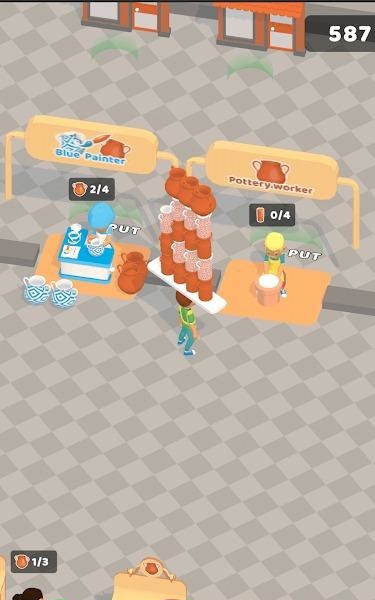This screenshot has width=375, height=600.
Task: Tap PUT at the Pottery worker station
Action: pos(305,254)
